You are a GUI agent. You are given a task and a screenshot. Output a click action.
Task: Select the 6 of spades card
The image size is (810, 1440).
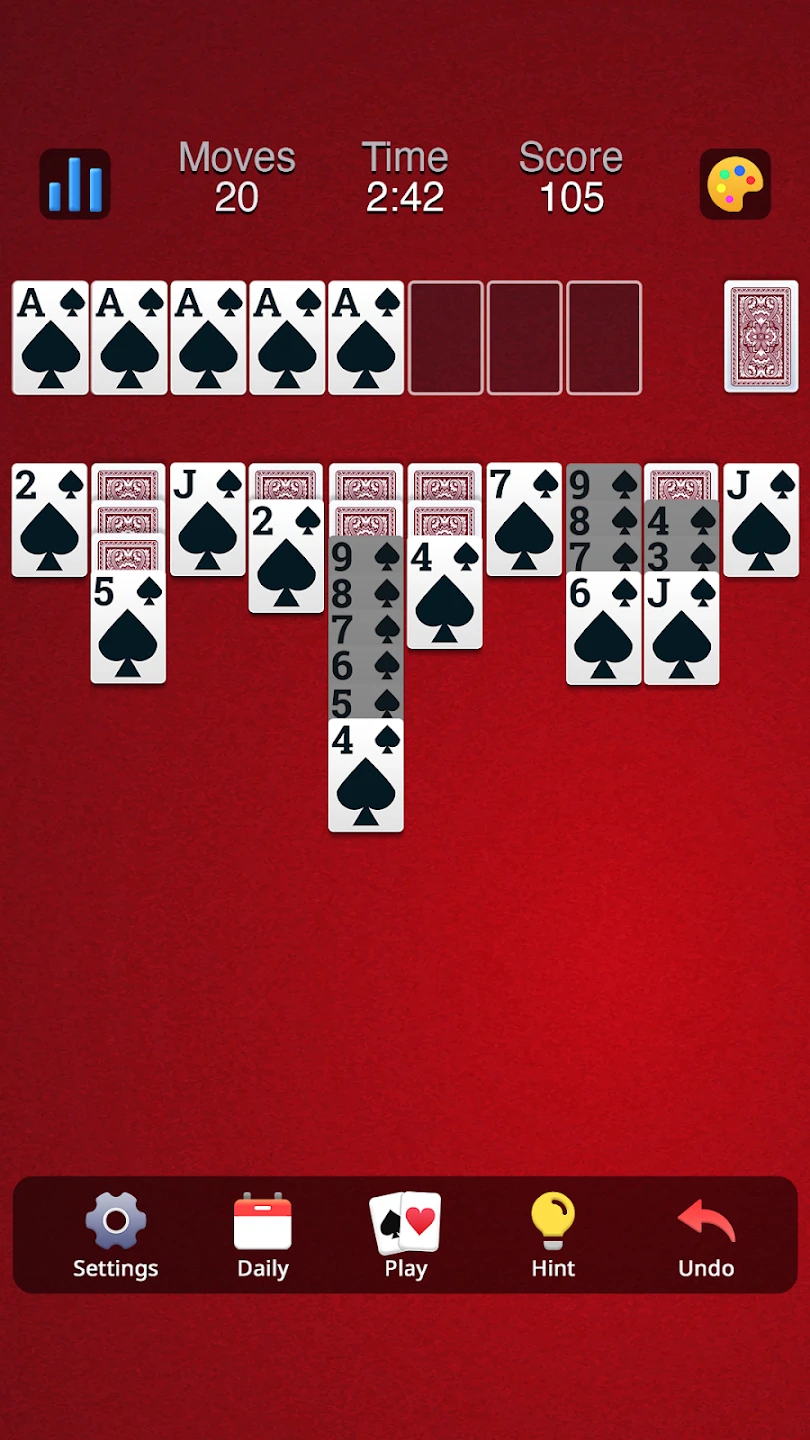click(603, 628)
